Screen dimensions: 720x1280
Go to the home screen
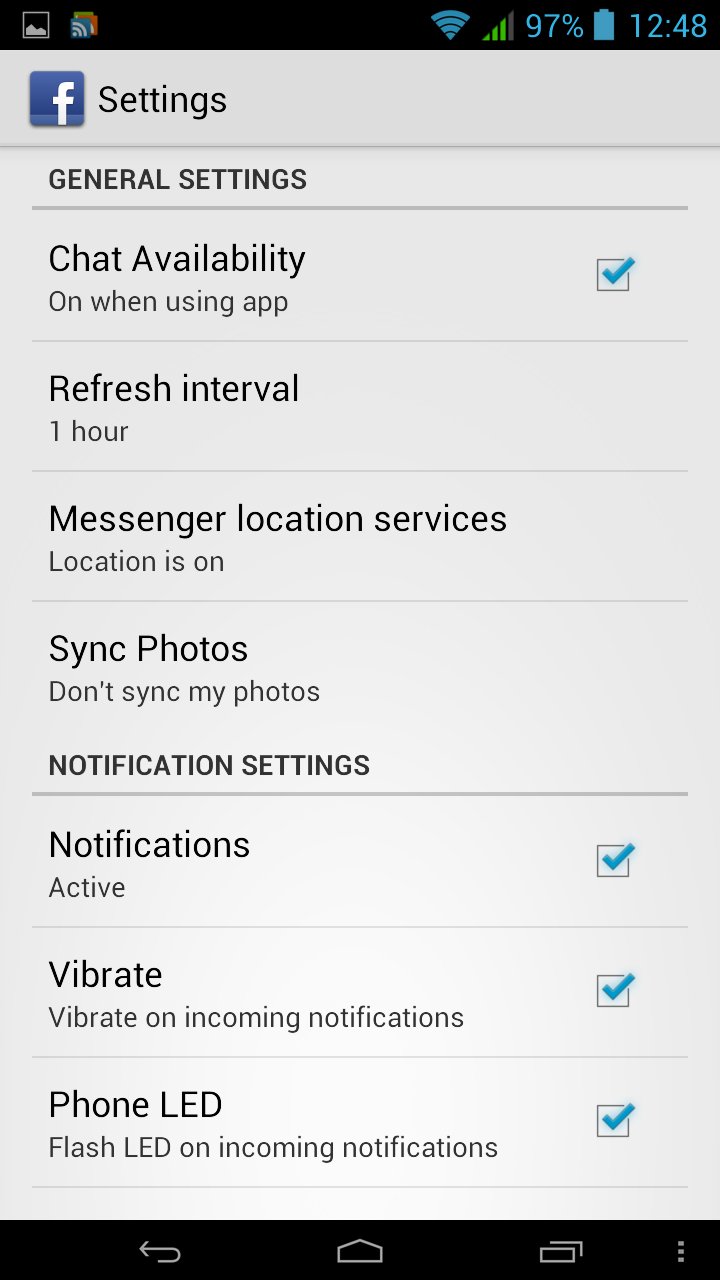click(360, 1251)
